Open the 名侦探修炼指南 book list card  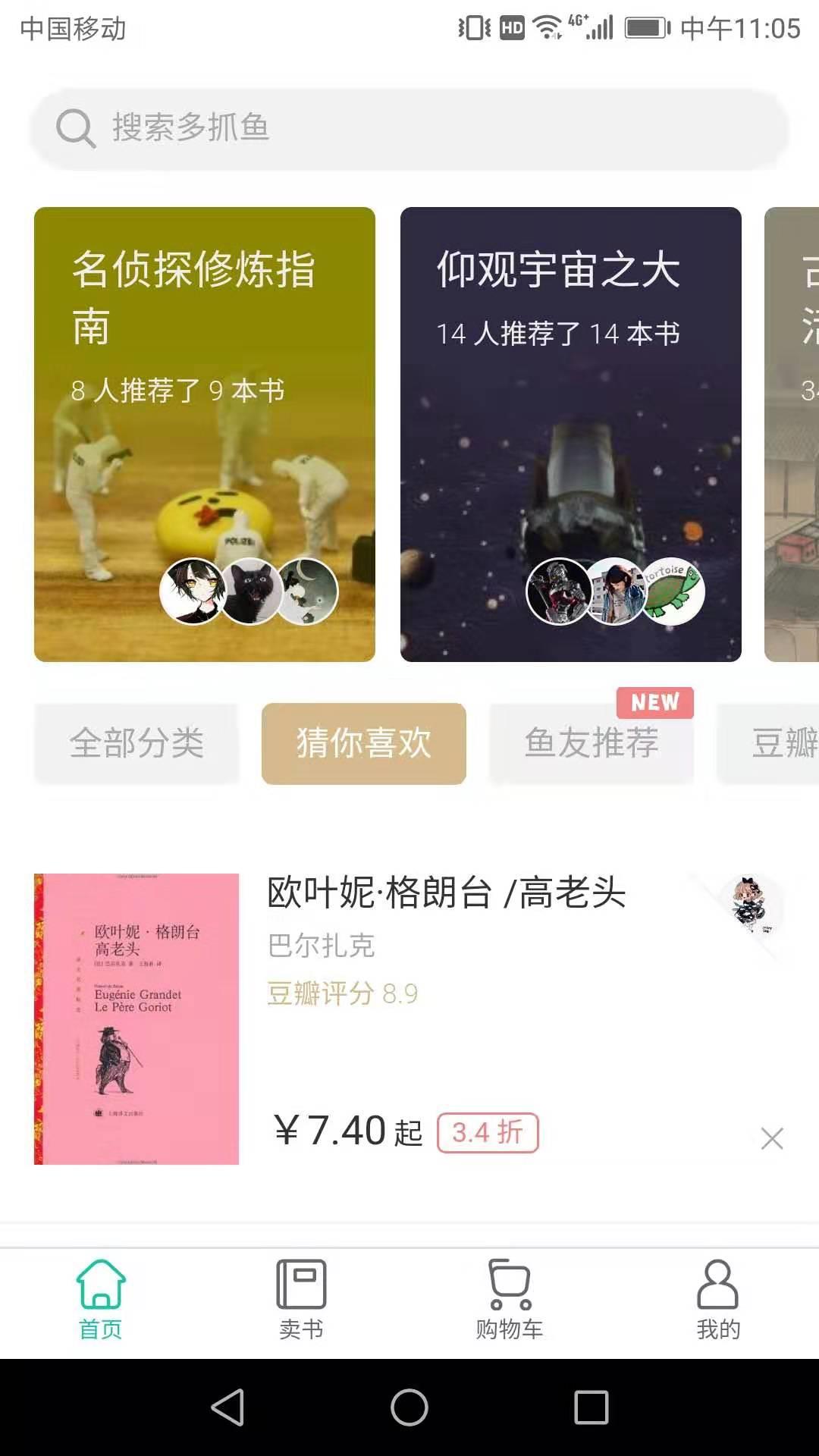(x=205, y=434)
